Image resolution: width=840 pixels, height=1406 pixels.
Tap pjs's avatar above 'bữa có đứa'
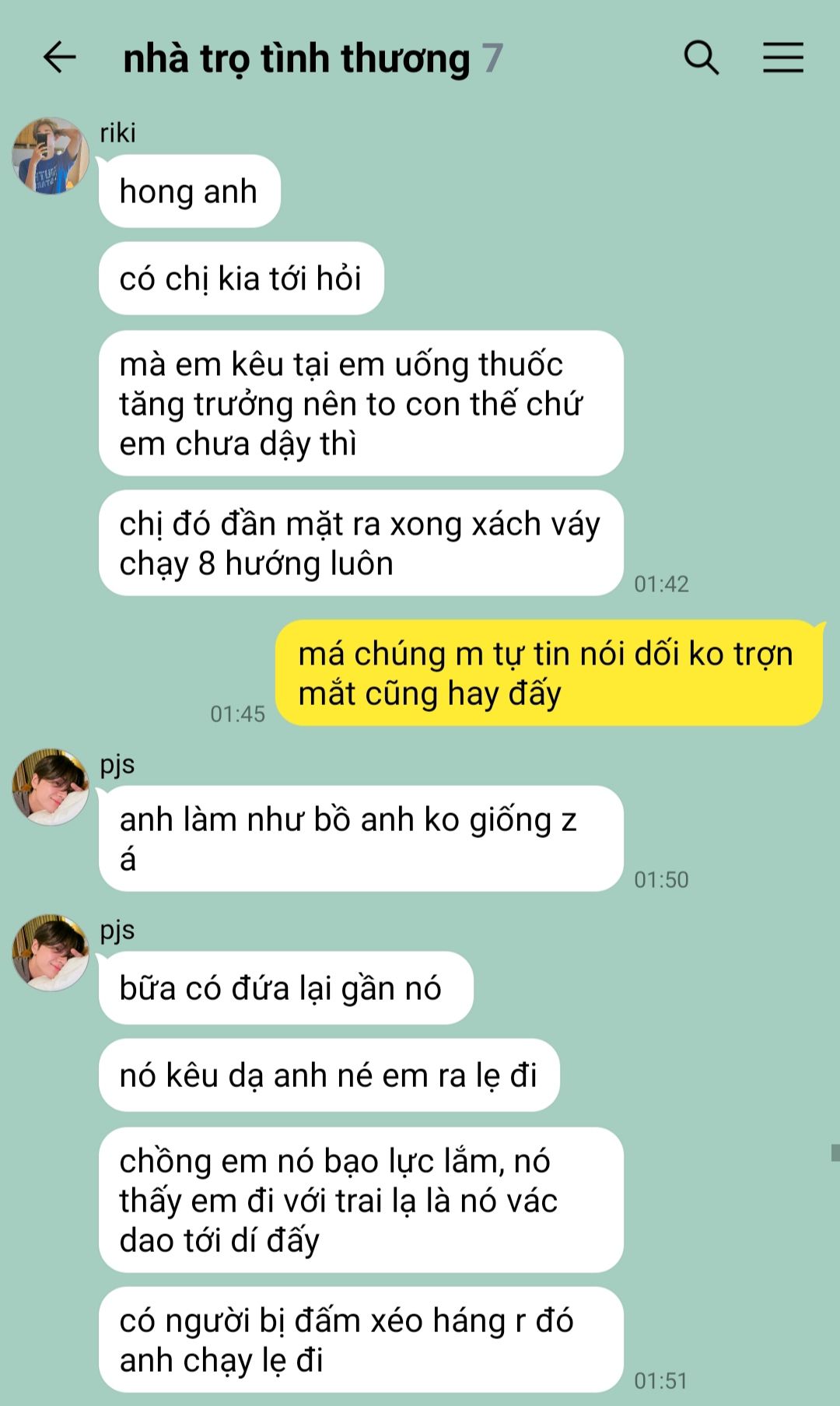[50, 952]
